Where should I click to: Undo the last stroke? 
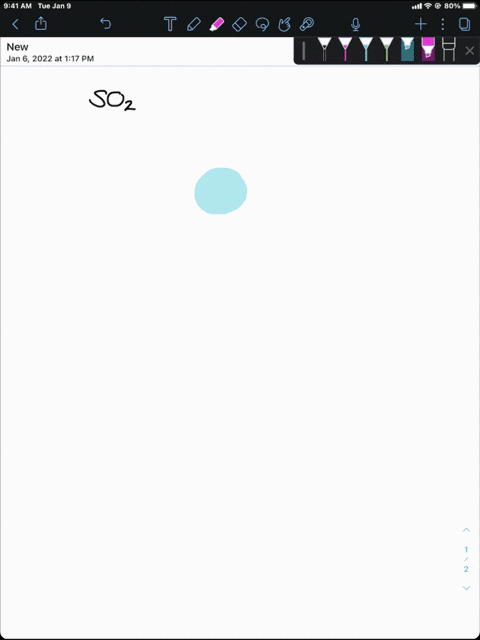[105, 24]
